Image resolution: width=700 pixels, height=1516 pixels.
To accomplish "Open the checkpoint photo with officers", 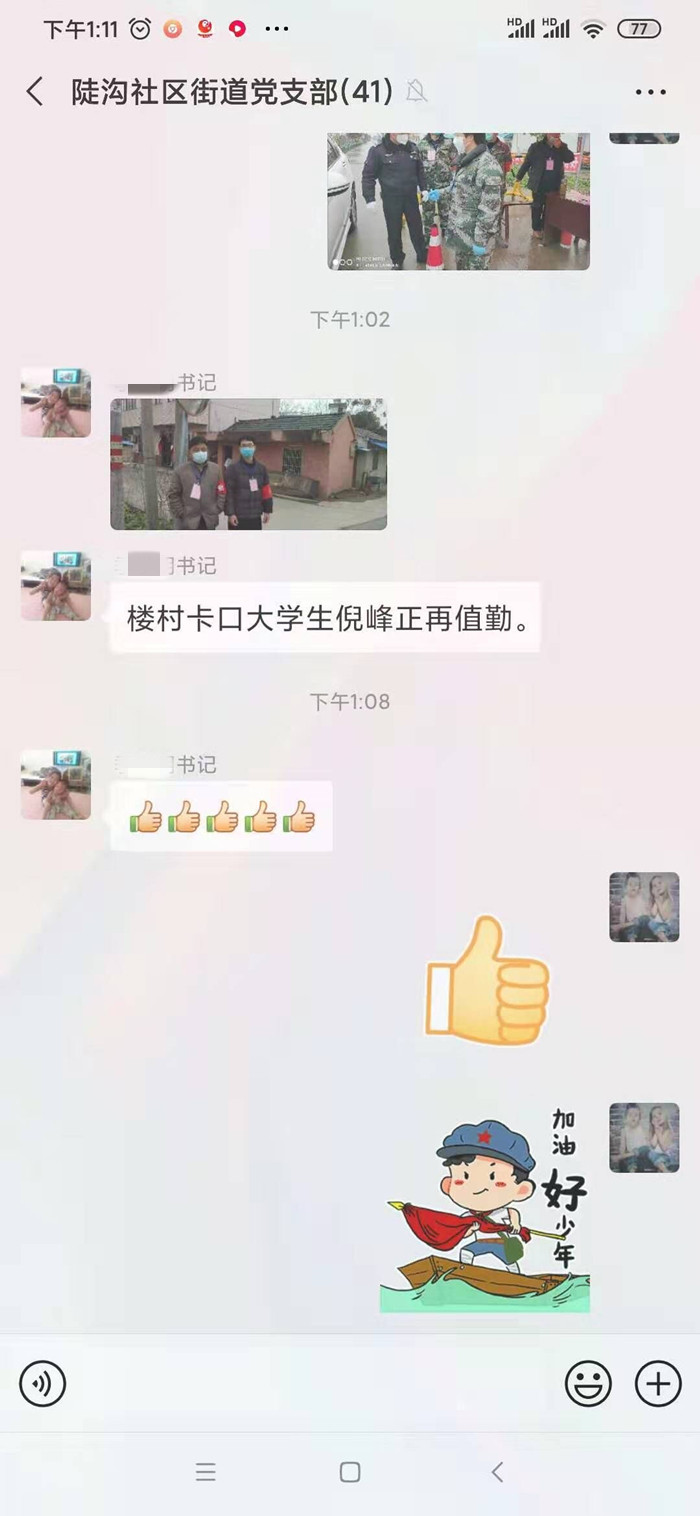I will pyautogui.click(x=458, y=201).
